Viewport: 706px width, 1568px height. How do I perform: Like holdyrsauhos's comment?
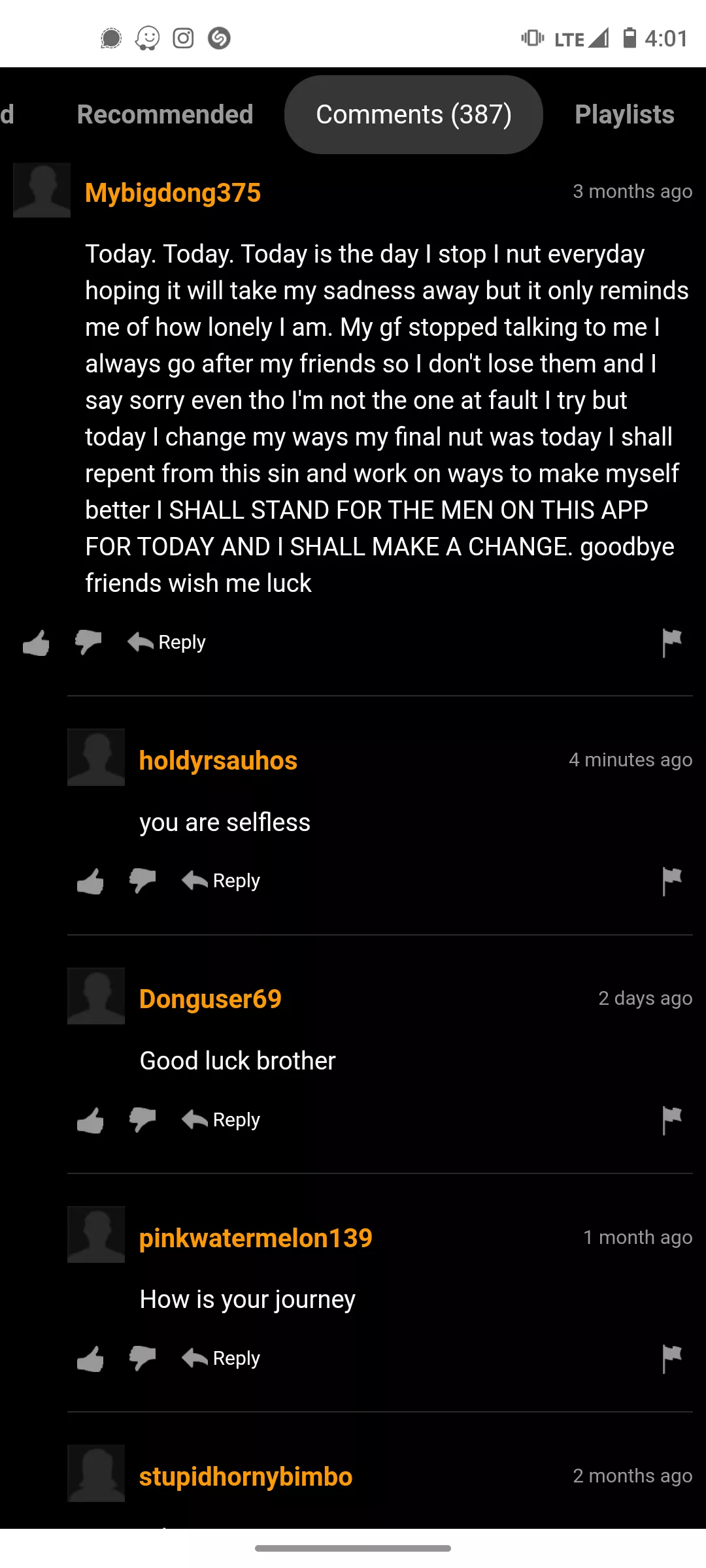click(90, 881)
